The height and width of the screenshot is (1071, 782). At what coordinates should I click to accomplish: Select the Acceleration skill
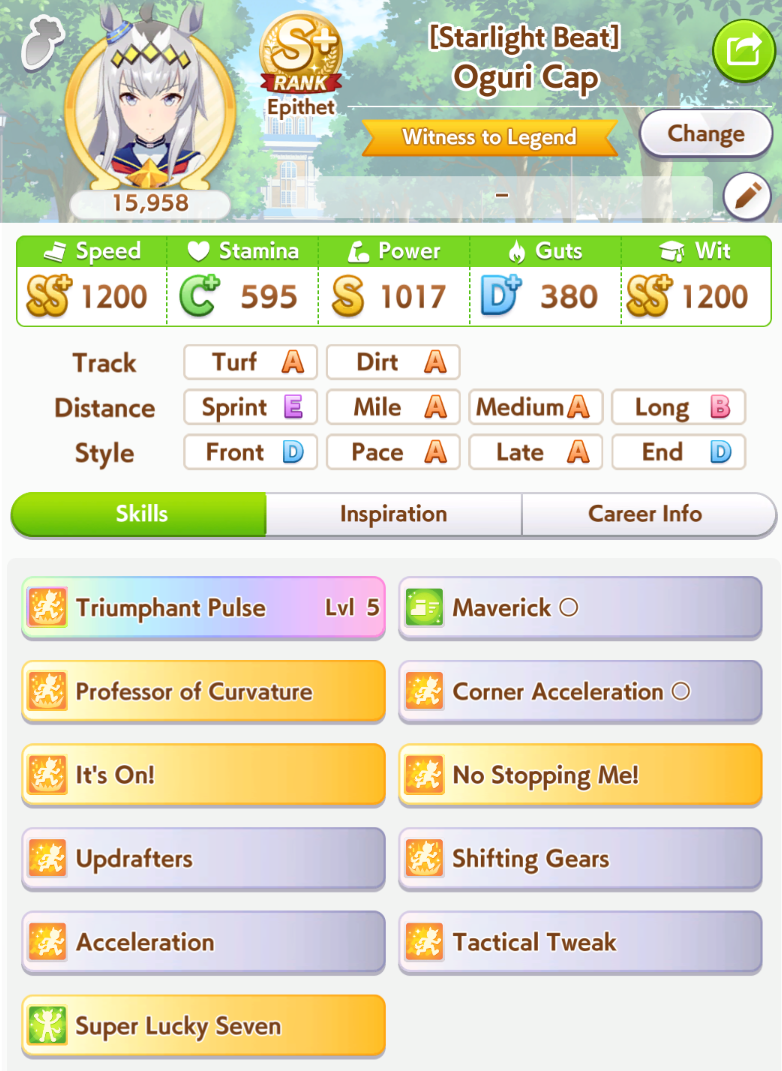pyautogui.click(x=203, y=942)
